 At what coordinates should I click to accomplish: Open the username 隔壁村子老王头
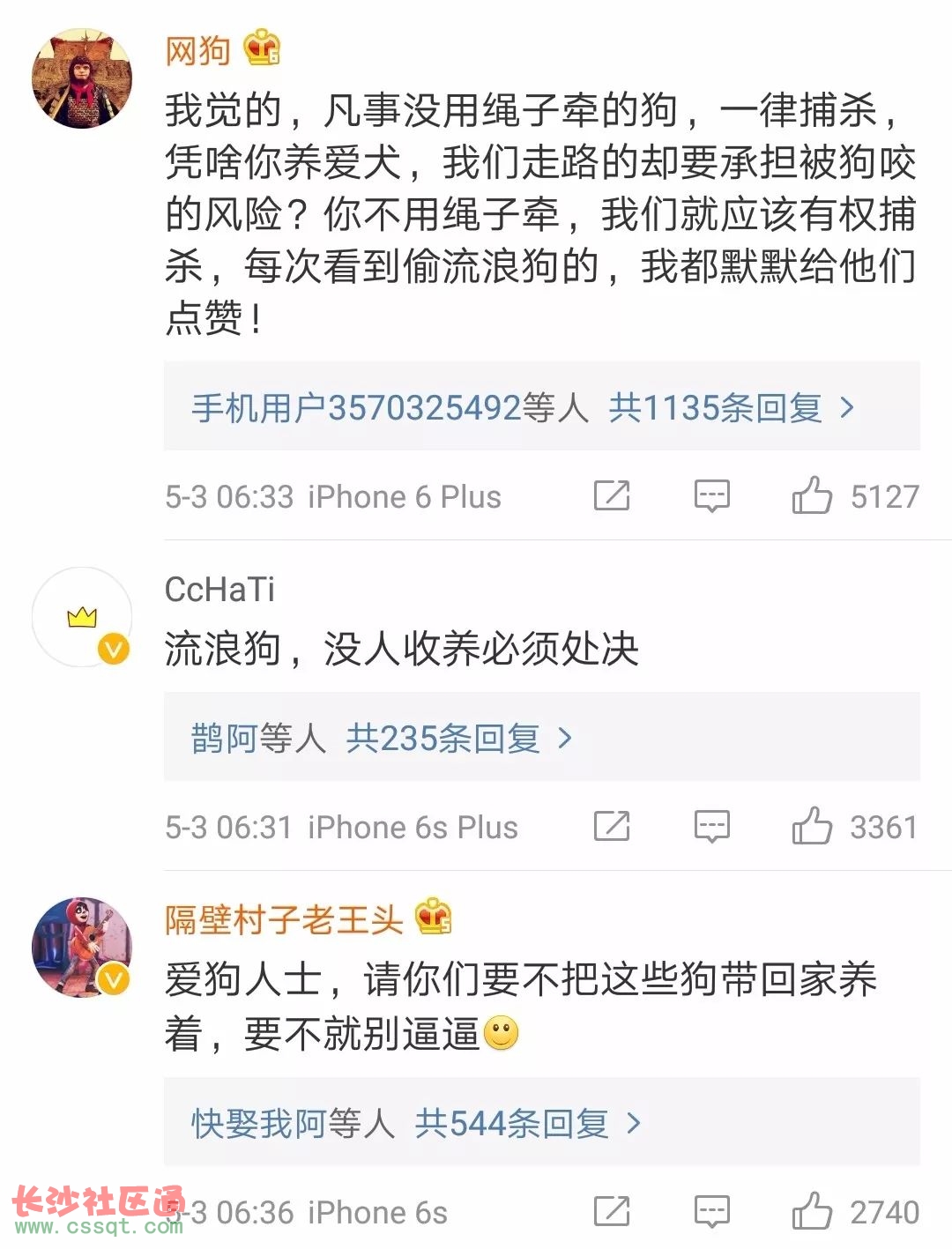[284, 920]
